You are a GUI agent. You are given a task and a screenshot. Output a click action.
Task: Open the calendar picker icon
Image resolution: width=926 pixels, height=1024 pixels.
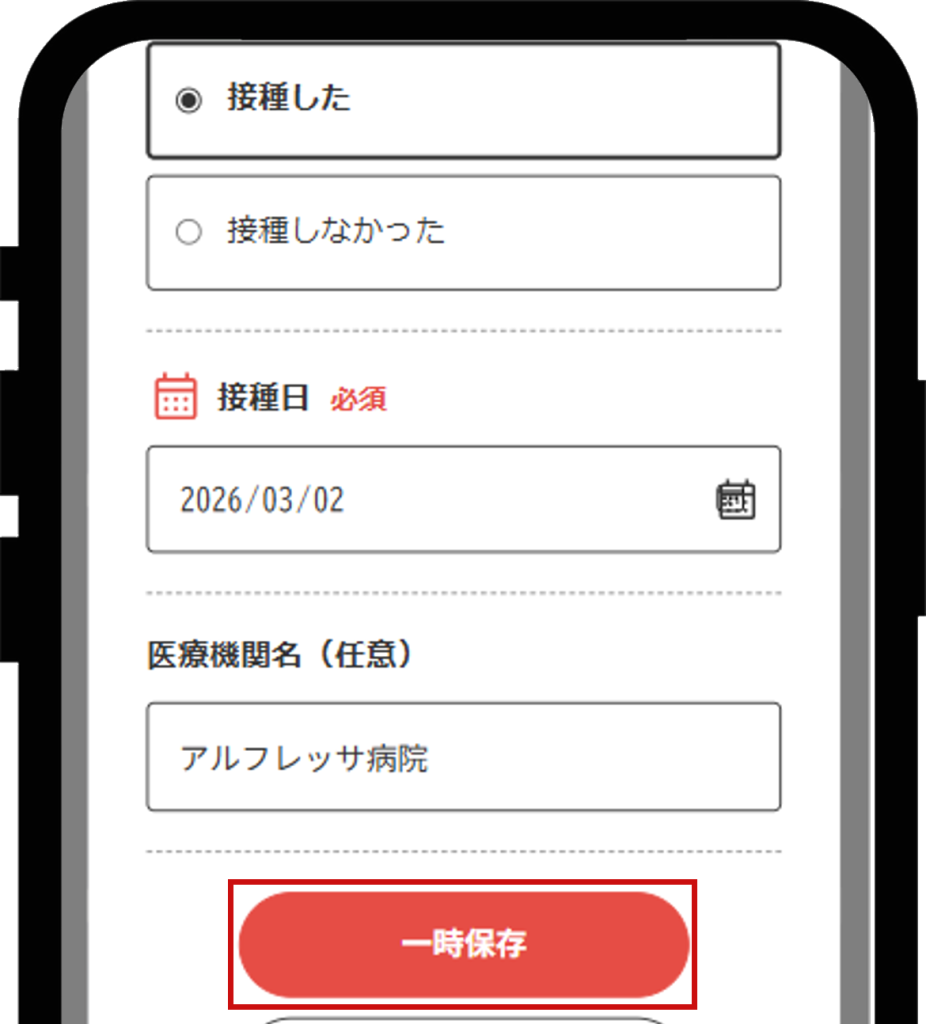click(735, 499)
